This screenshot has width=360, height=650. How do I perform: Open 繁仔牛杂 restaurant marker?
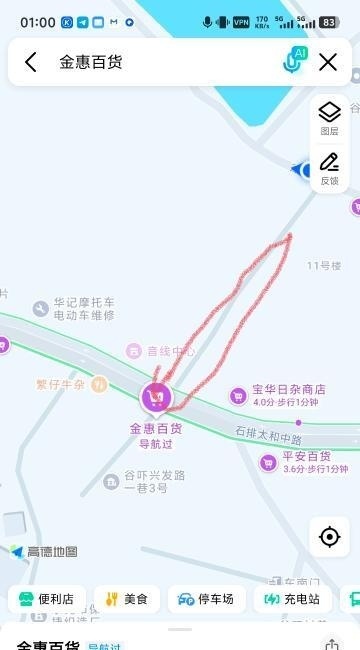coord(72,384)
